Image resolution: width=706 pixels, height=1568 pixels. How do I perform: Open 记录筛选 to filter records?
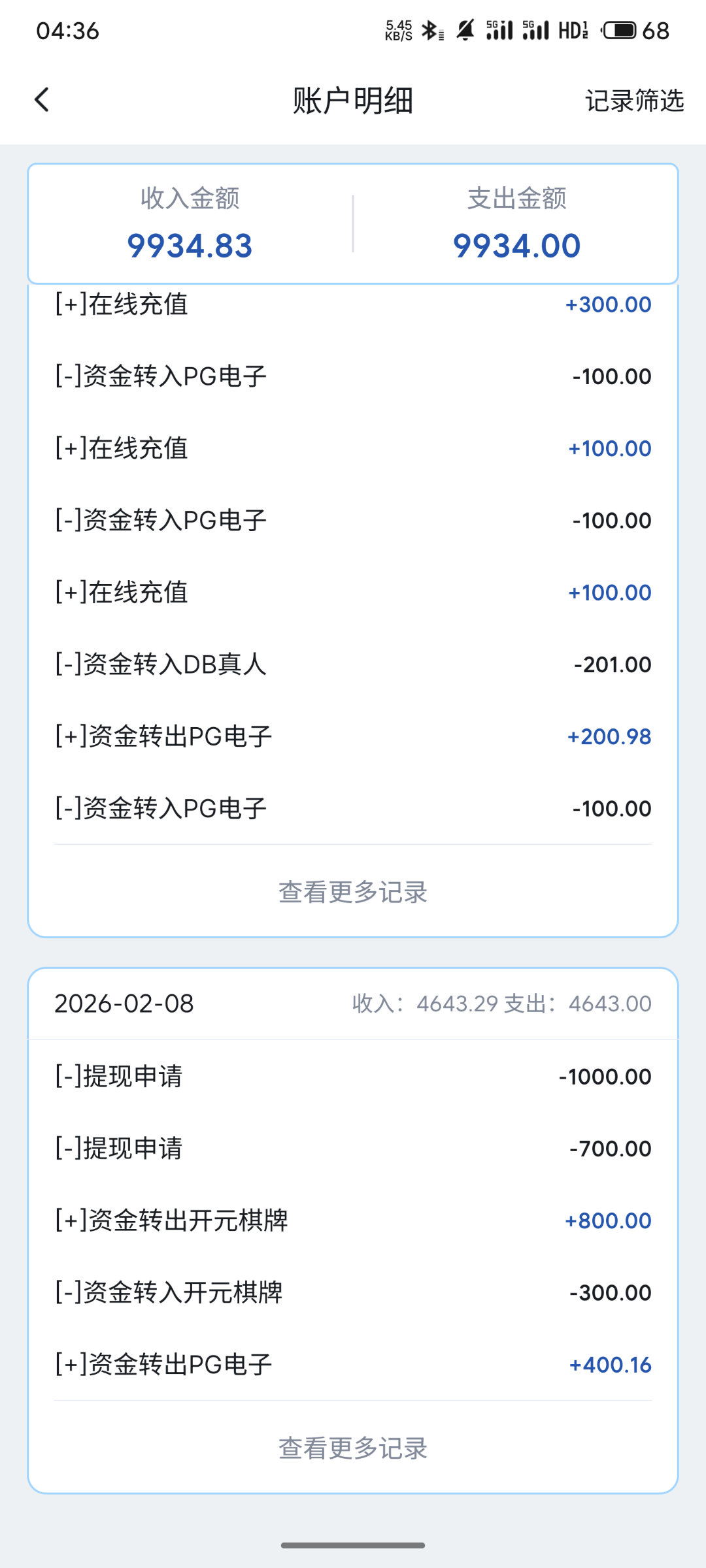click(635, 101)
